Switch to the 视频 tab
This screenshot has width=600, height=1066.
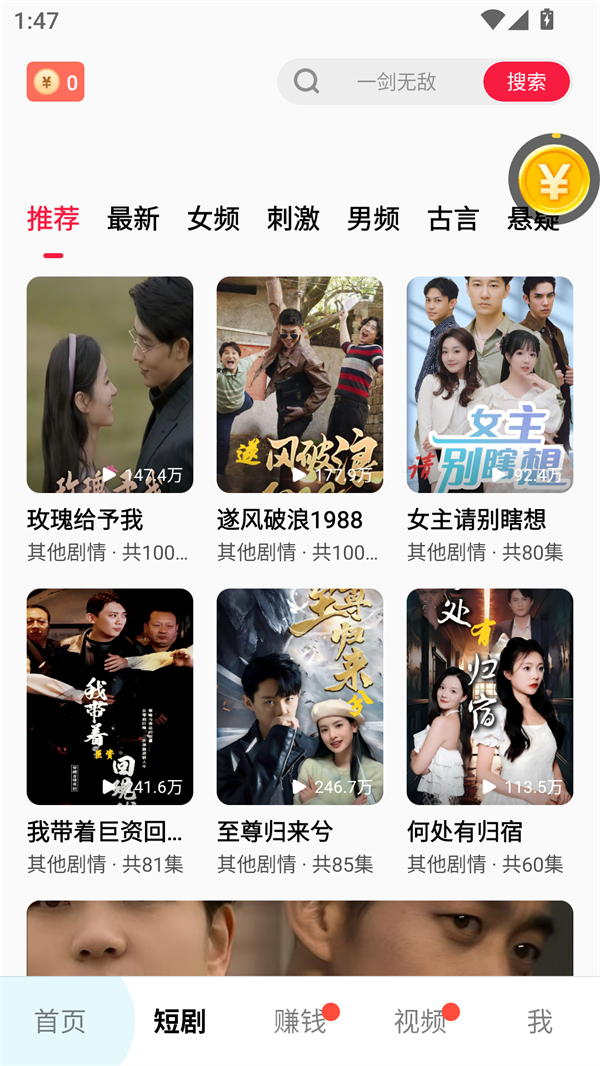420,1021
